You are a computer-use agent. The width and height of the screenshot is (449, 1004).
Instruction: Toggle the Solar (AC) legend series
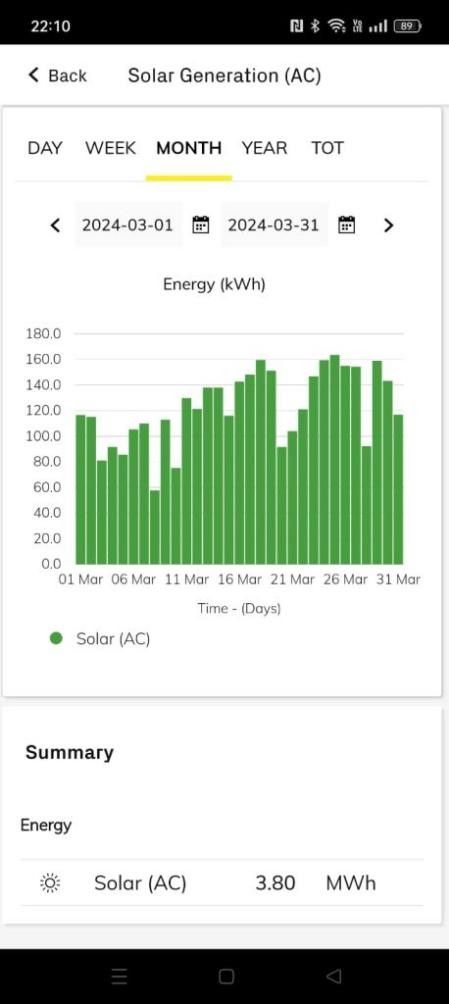pyautogui.click(x=100, y=638)
